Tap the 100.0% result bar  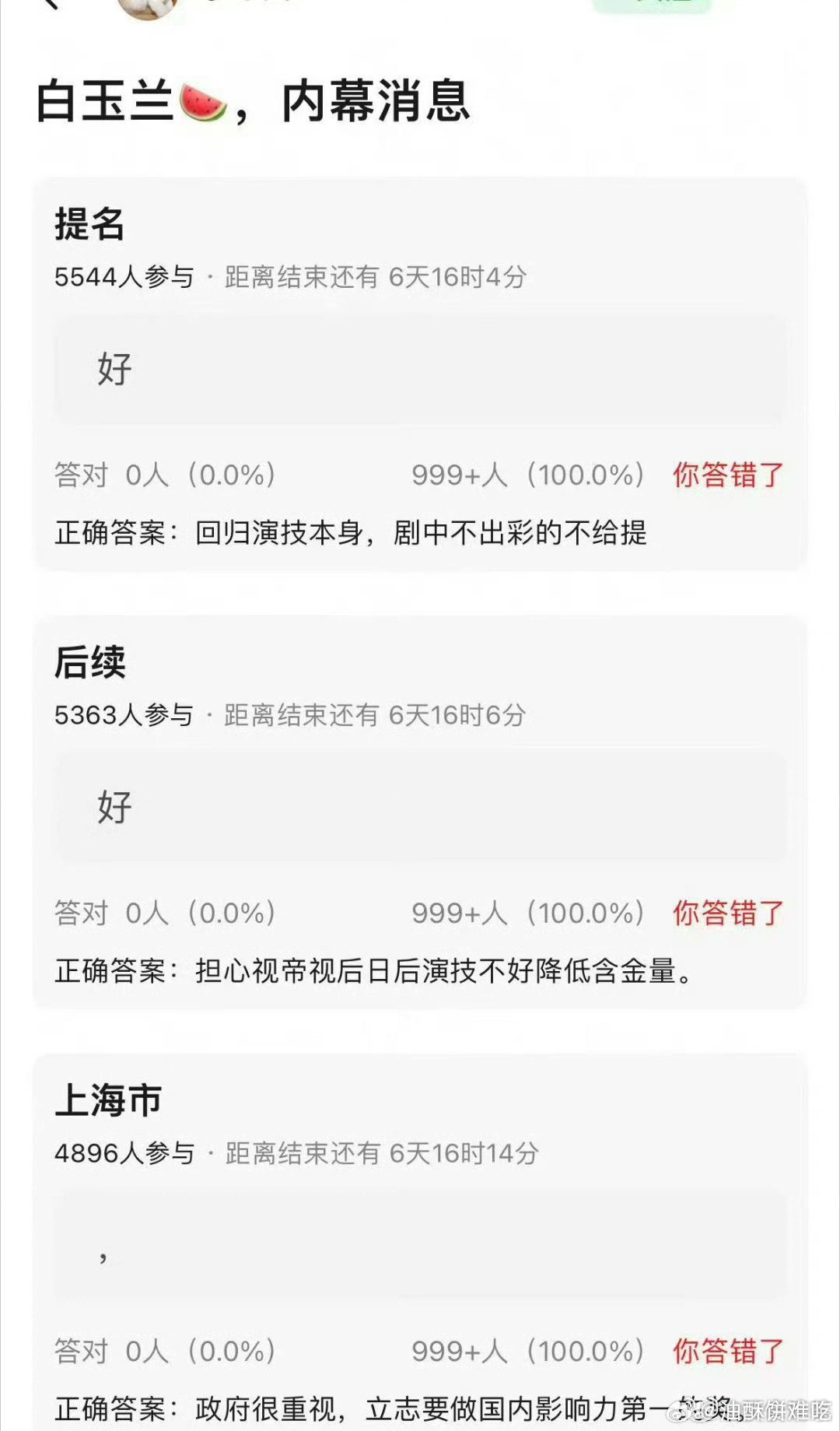click(x=529, y=476)
